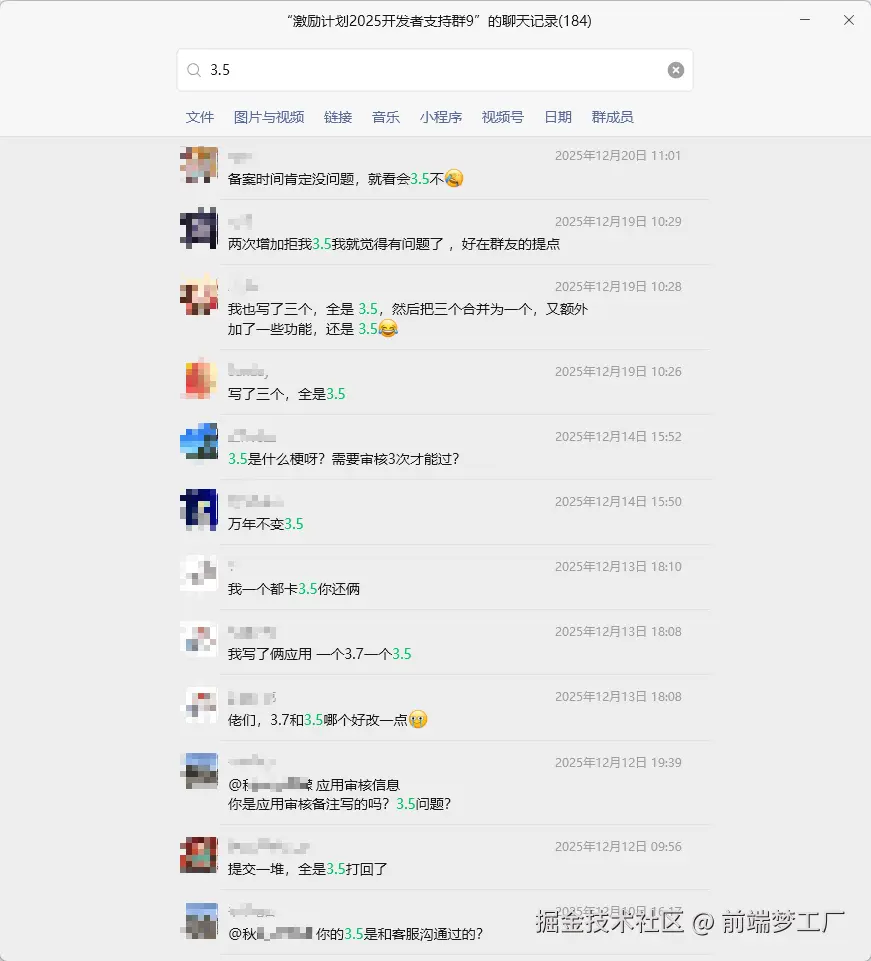Open the message 提交一堆，全是3.5打回了

[307, 869]
